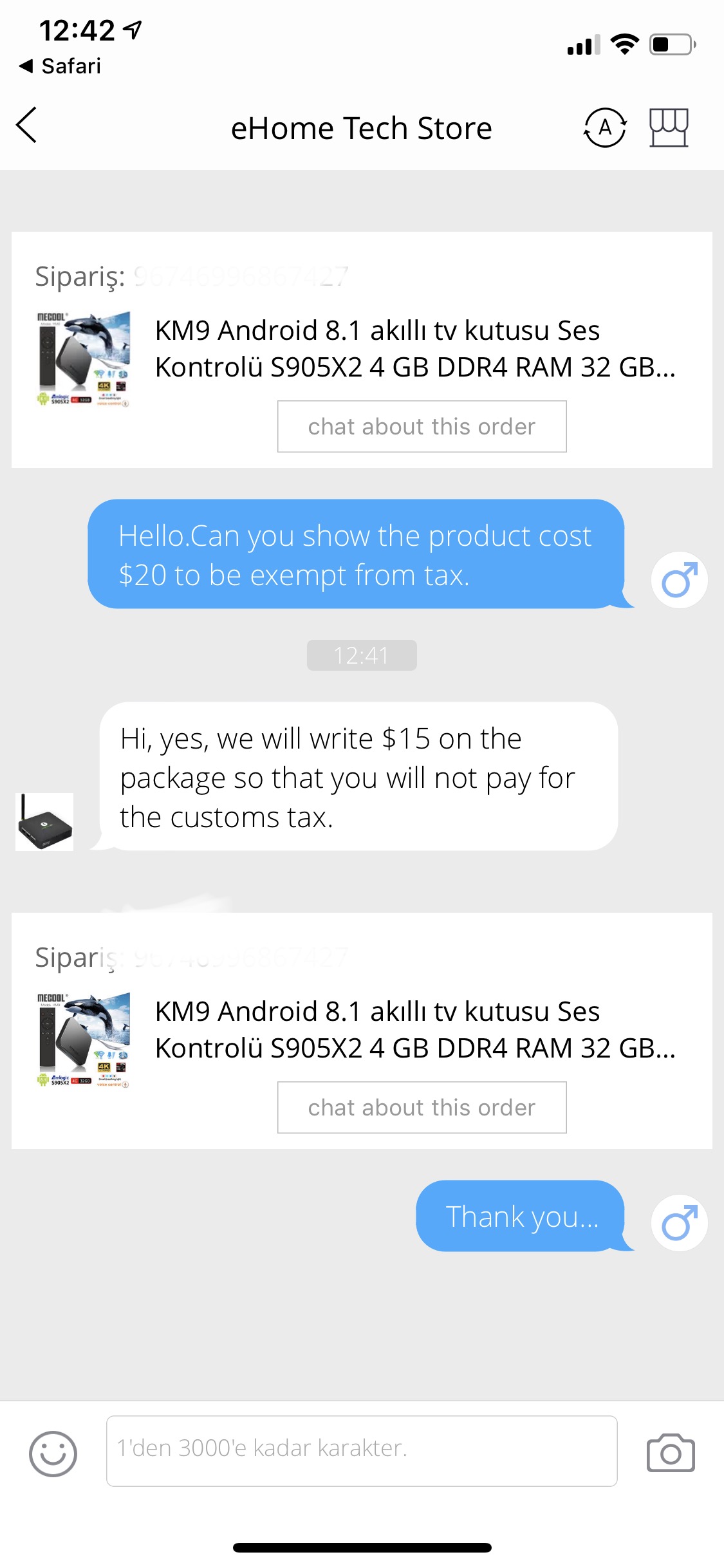Return to Safari via status bar link
724x1568 pixels.
(x=60, y=66)
